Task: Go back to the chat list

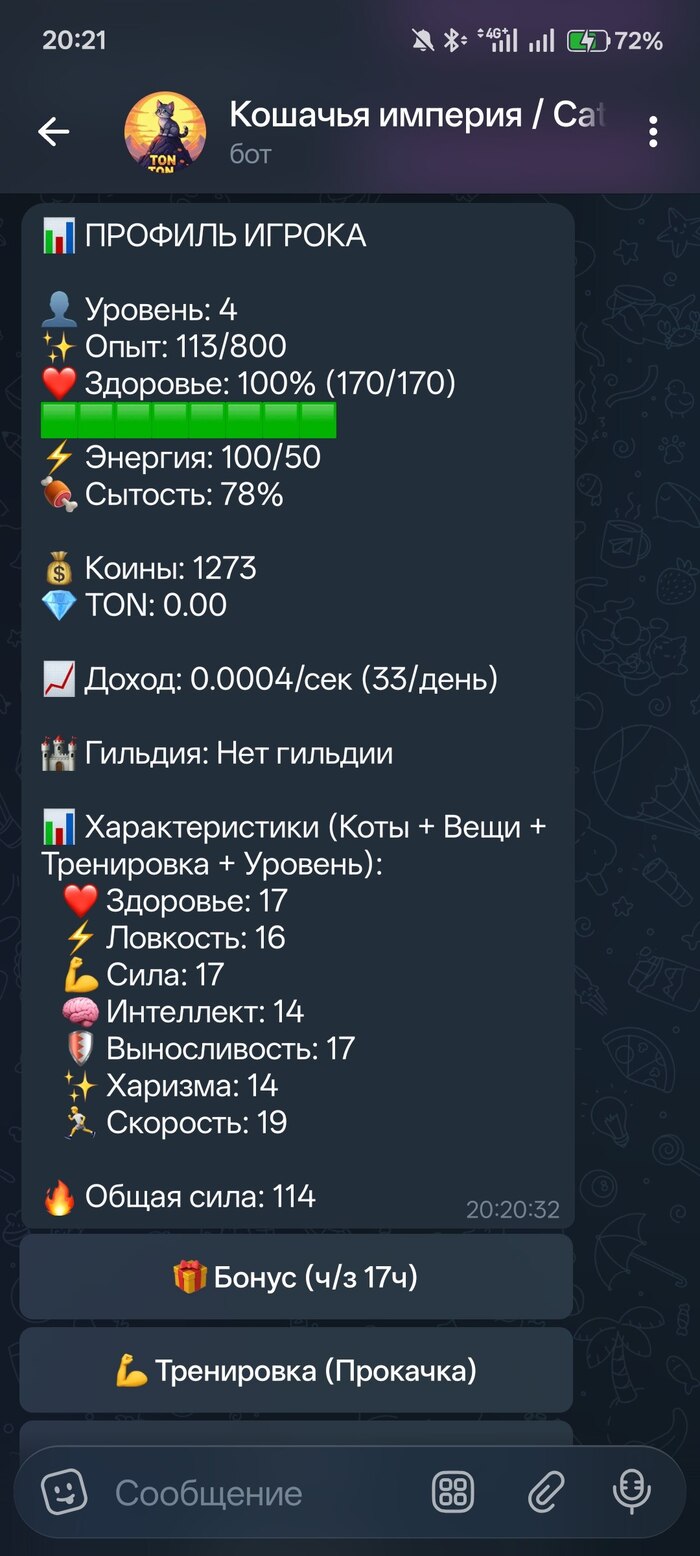Action: (53, 132)
